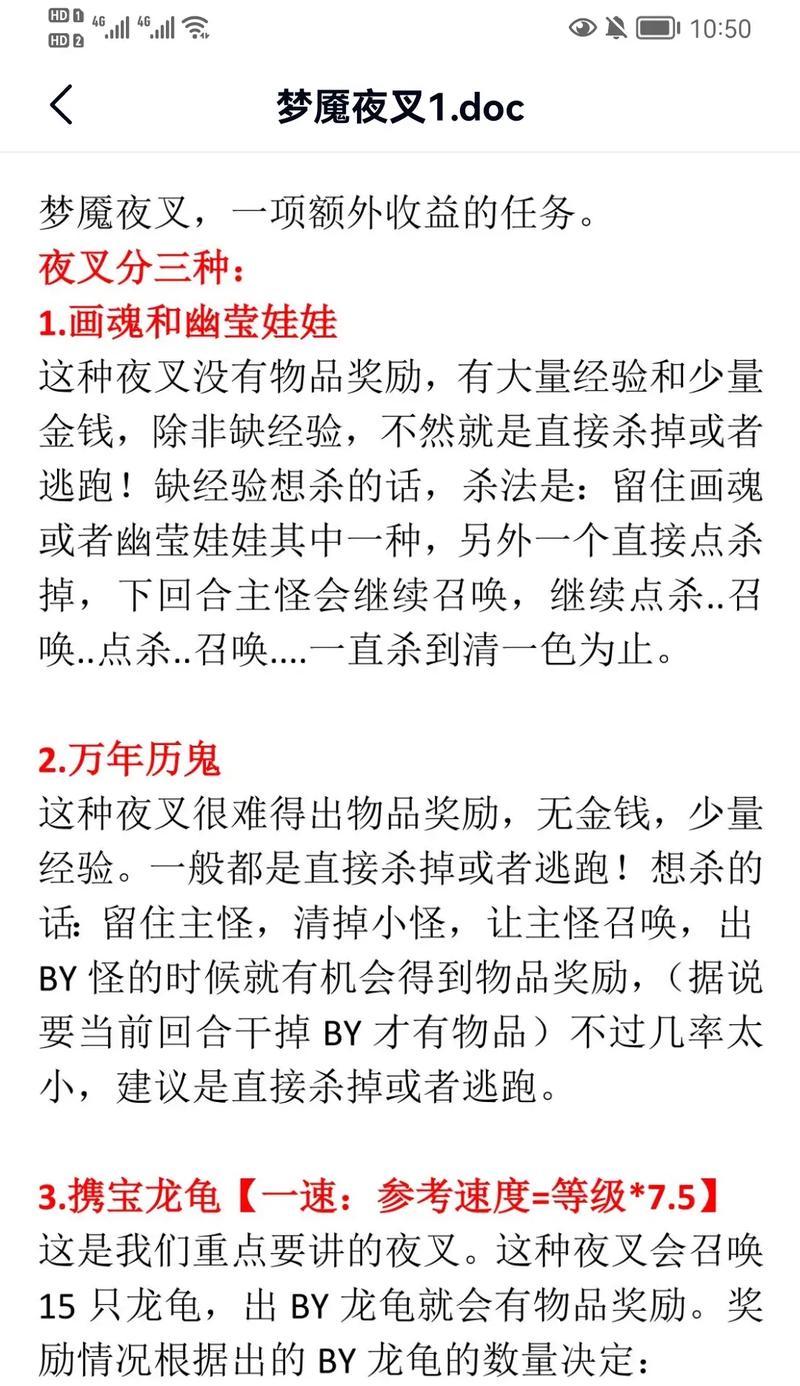Viewport: 800px width, 1386px height.
Task: Go back from the 梦魇夜叉1.doc viewer
Action: (x=61, y=105)
